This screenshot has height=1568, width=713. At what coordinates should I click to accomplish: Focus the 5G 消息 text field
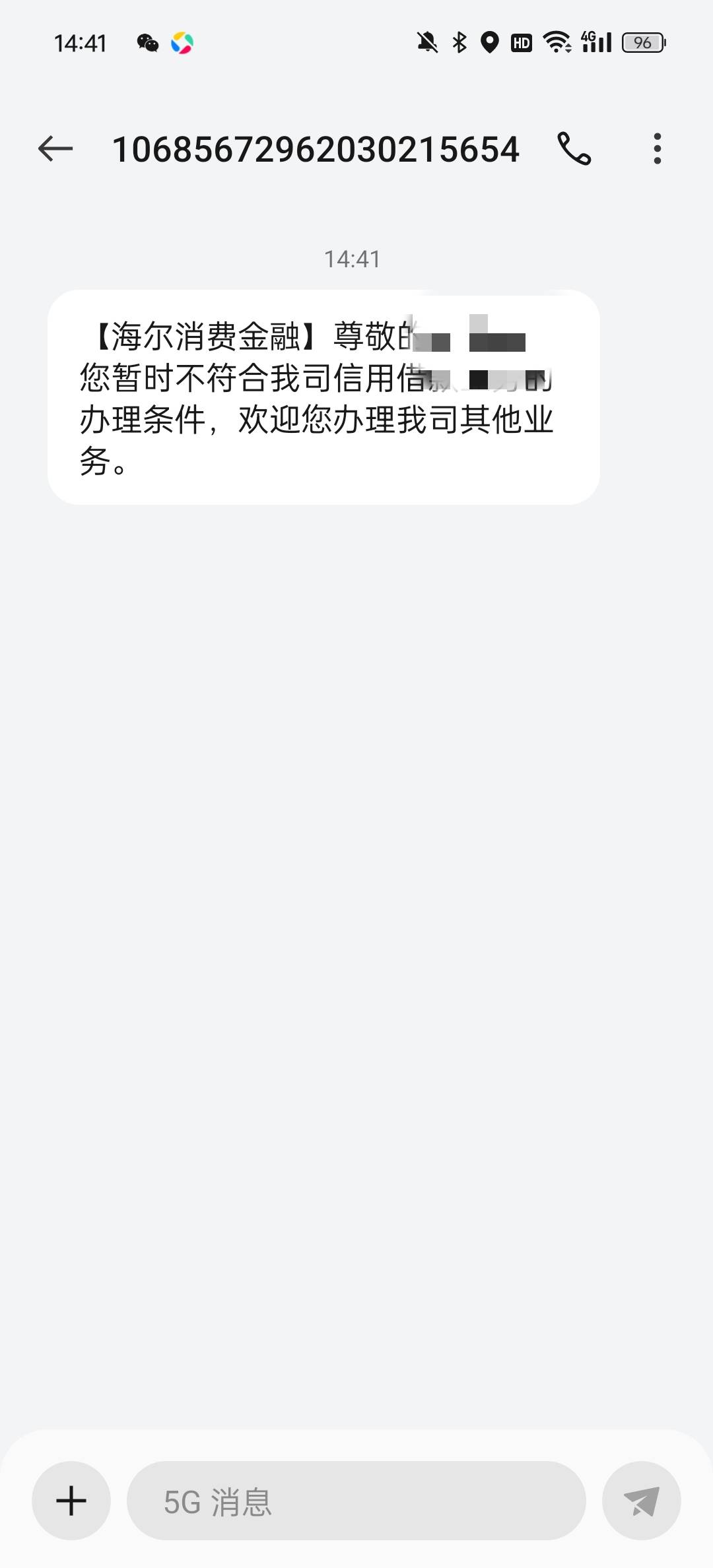click(356, 1501)
